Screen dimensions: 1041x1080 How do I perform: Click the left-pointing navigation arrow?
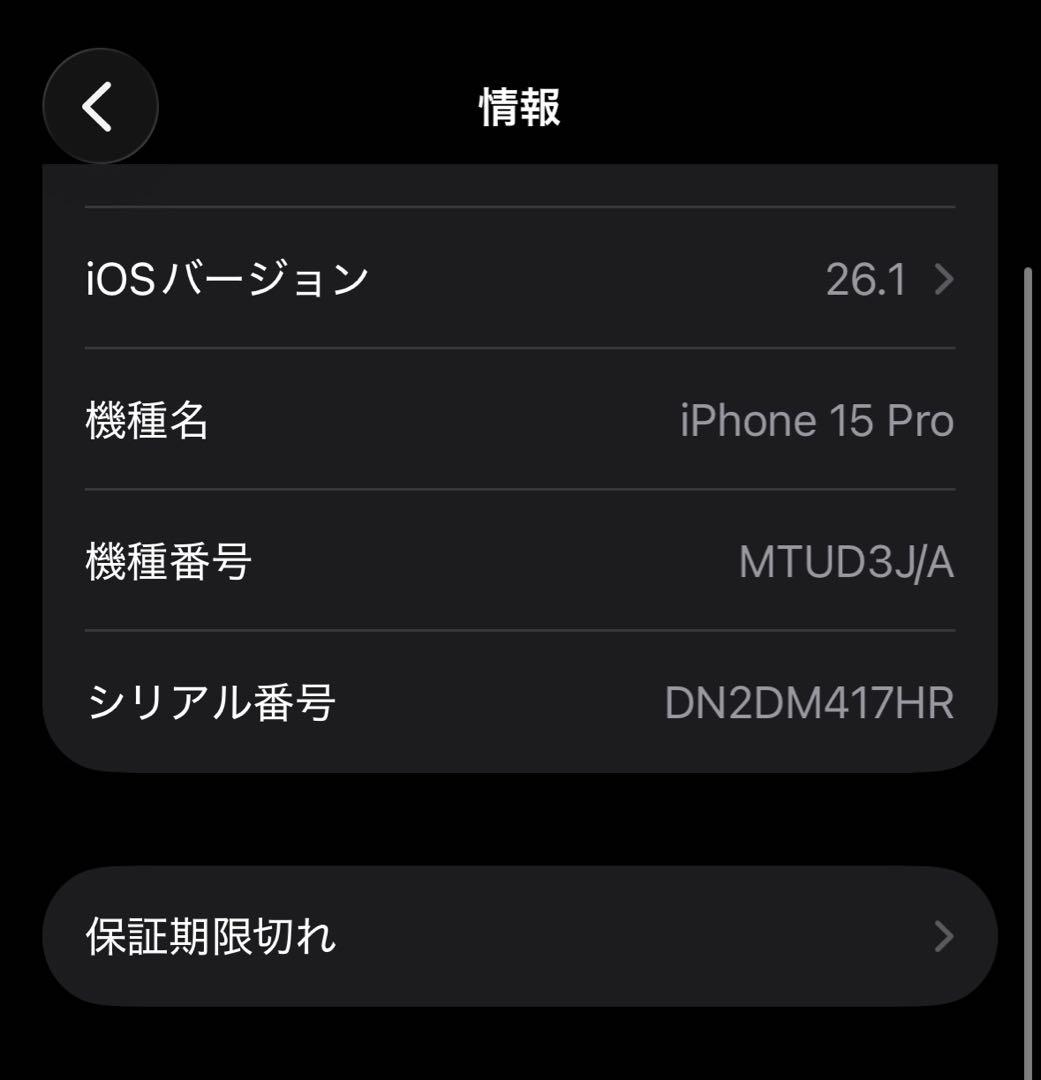pyautogui.click(x=99, y=107)
